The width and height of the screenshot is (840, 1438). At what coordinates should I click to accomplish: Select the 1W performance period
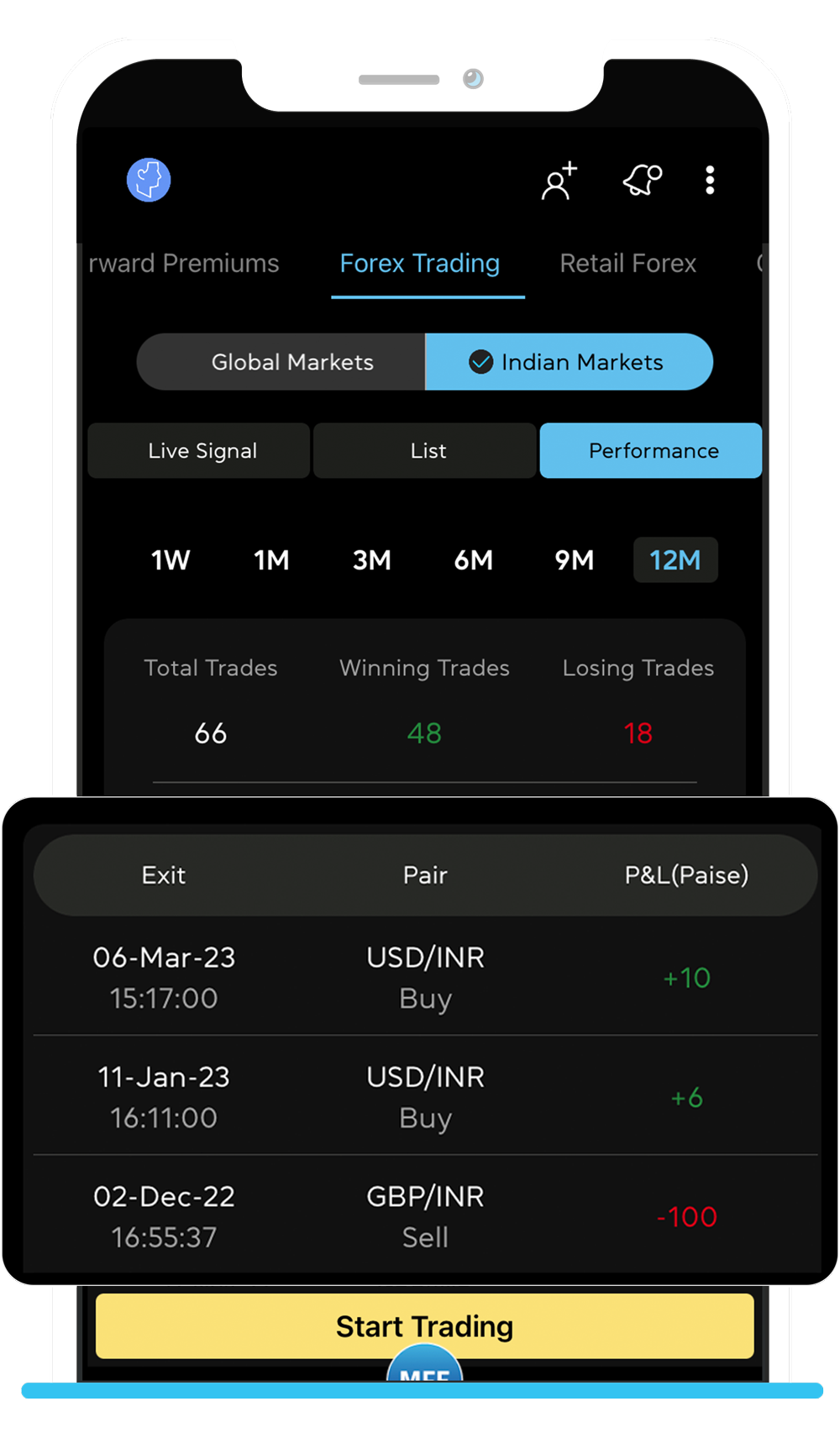pyautogui.click(x=170, y=560)
